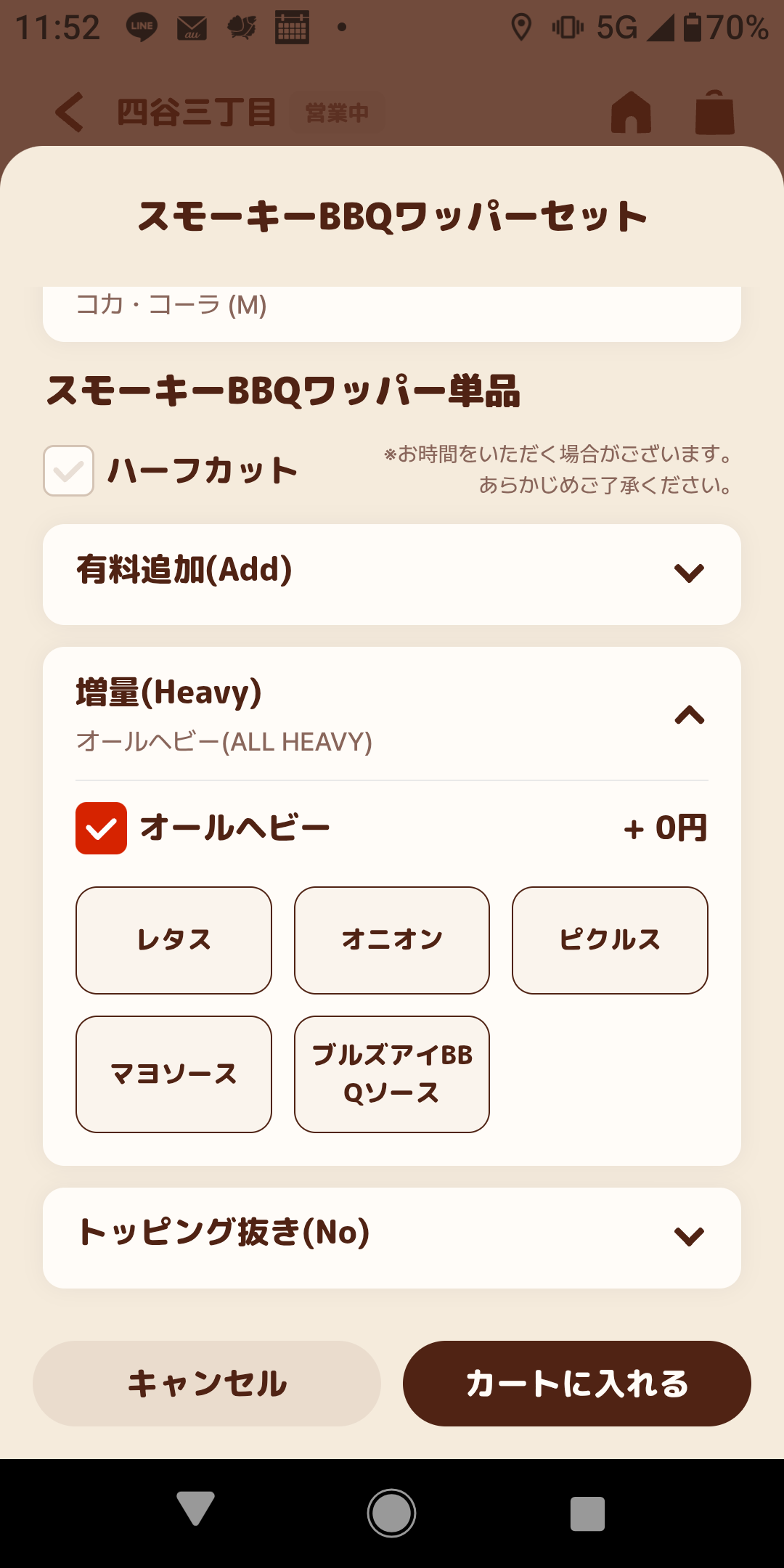Select the オニオン heavy option
This screenshot has width=784, height=1568.
click(392, 940)
